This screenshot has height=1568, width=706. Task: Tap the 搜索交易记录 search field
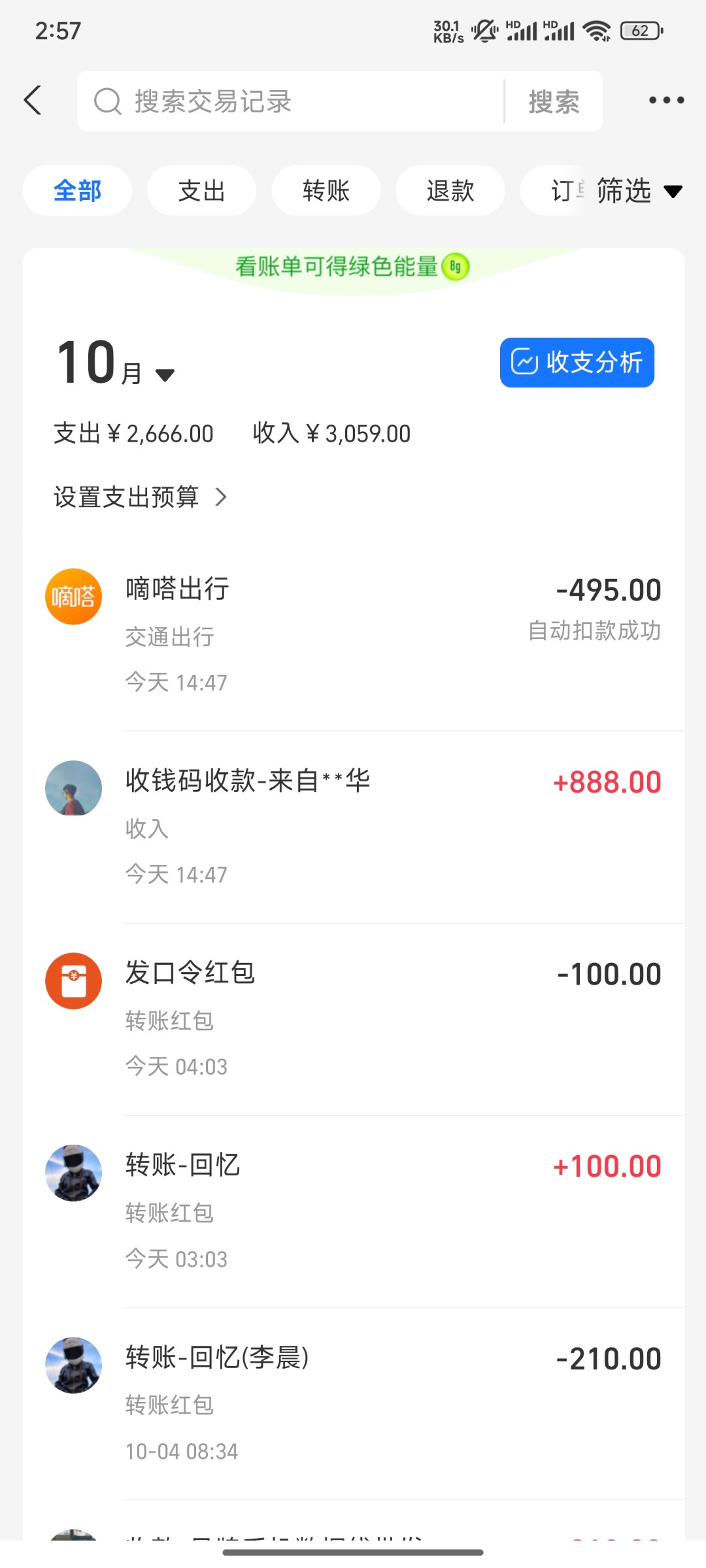pos(291,101)
